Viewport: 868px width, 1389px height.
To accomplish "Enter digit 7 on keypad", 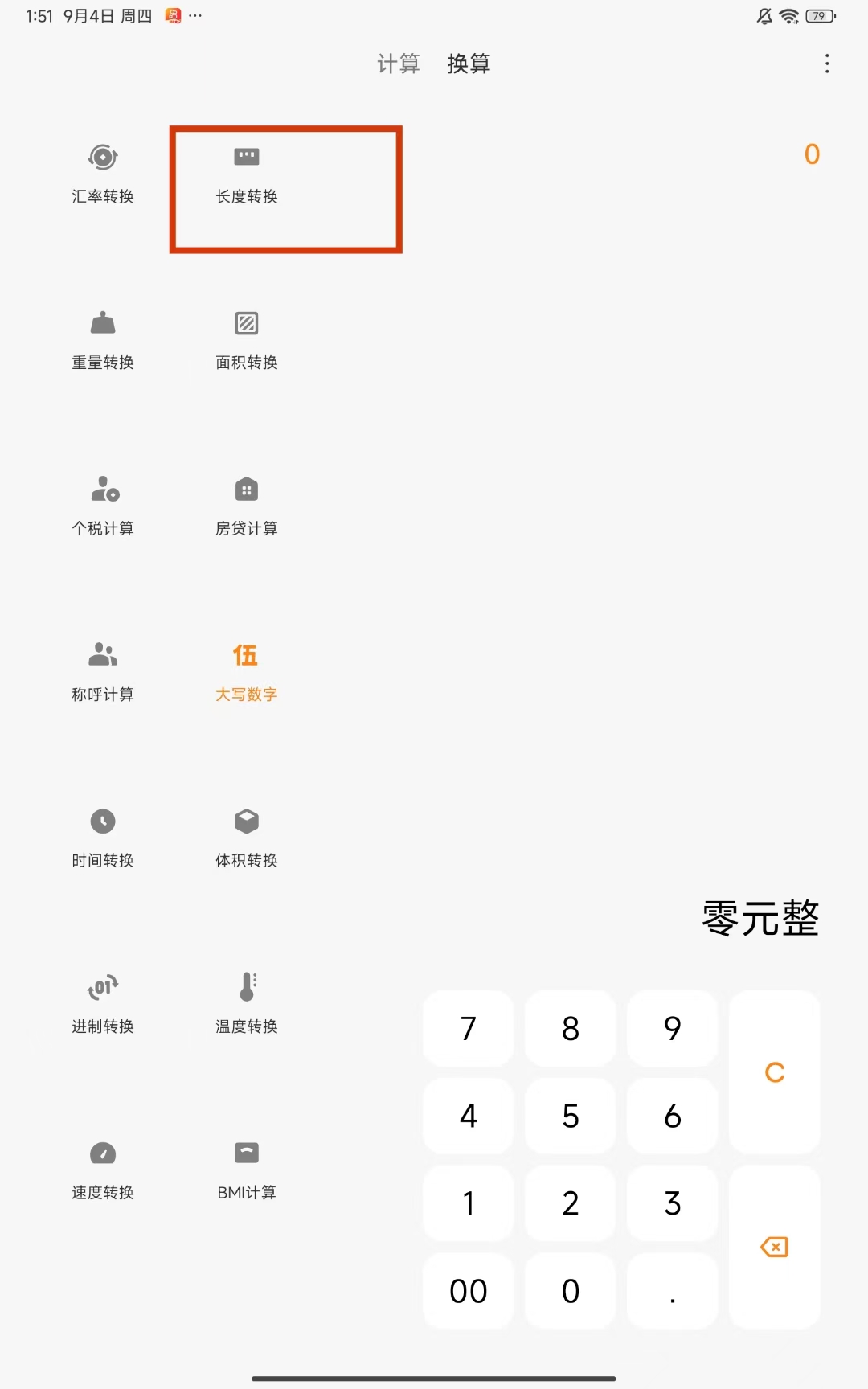I will point(469,1029).
